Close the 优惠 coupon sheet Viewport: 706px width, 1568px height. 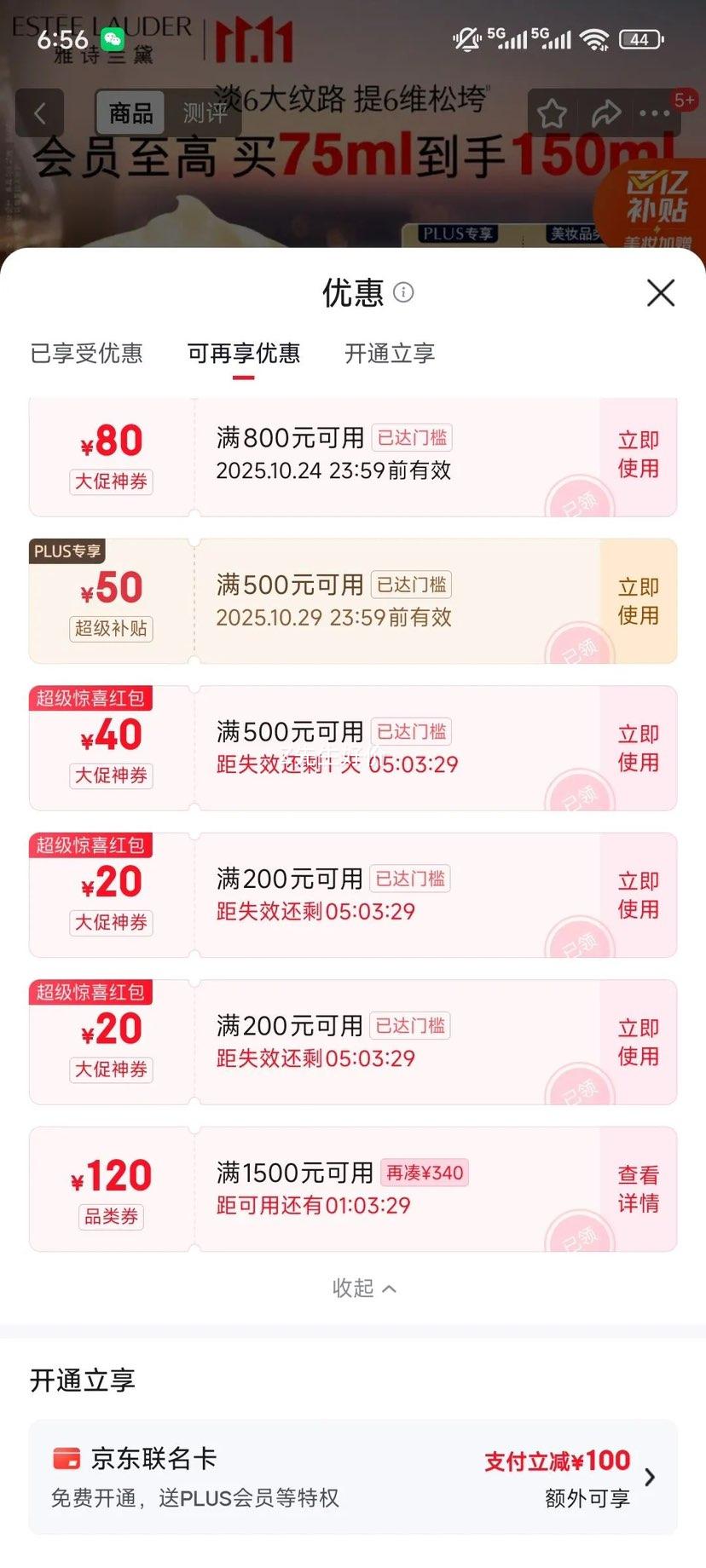(x=661, y=292)
